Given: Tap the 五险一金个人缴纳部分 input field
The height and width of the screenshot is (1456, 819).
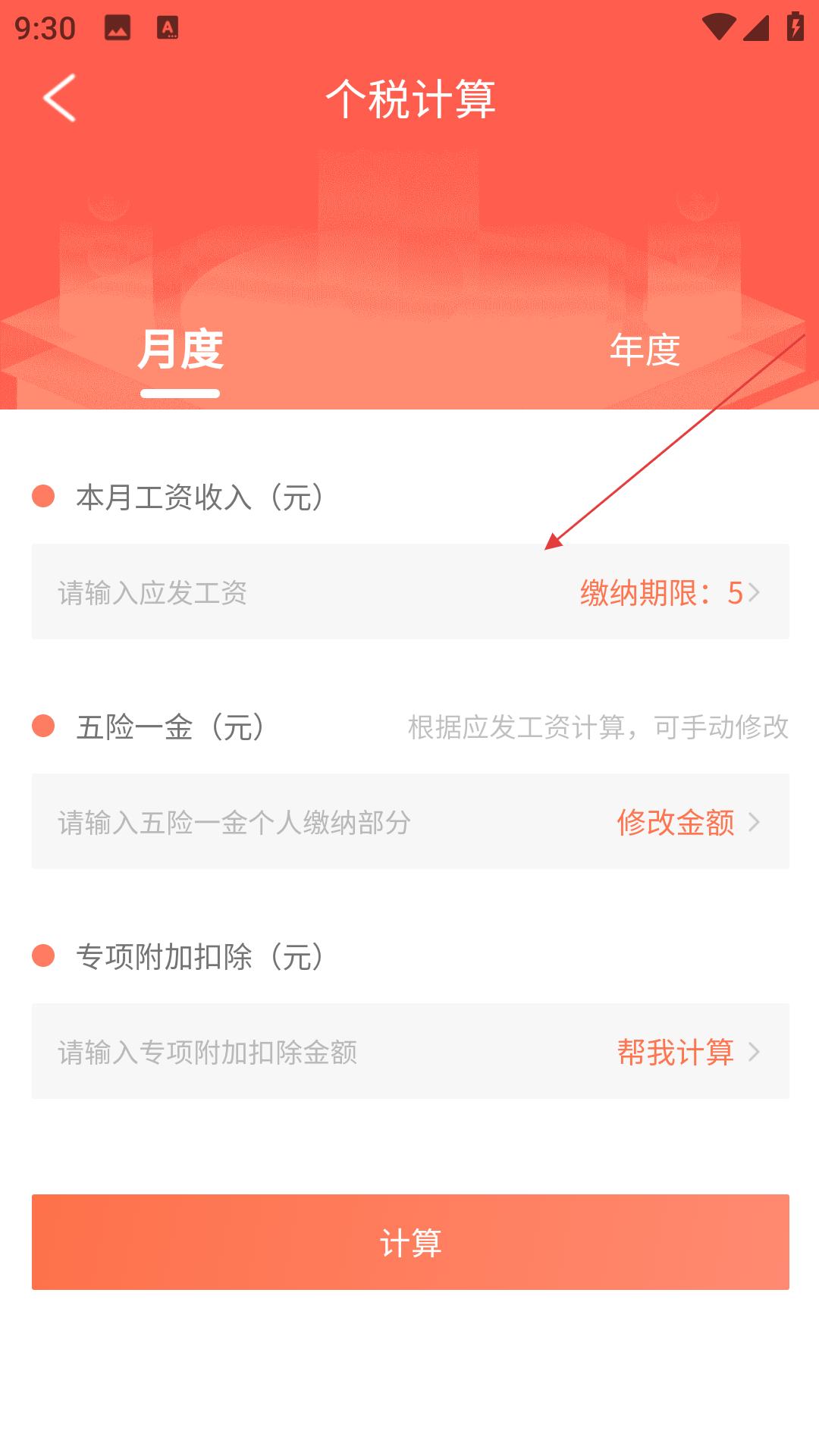Looking at the screenshot, I should click(x=318, y=822).
